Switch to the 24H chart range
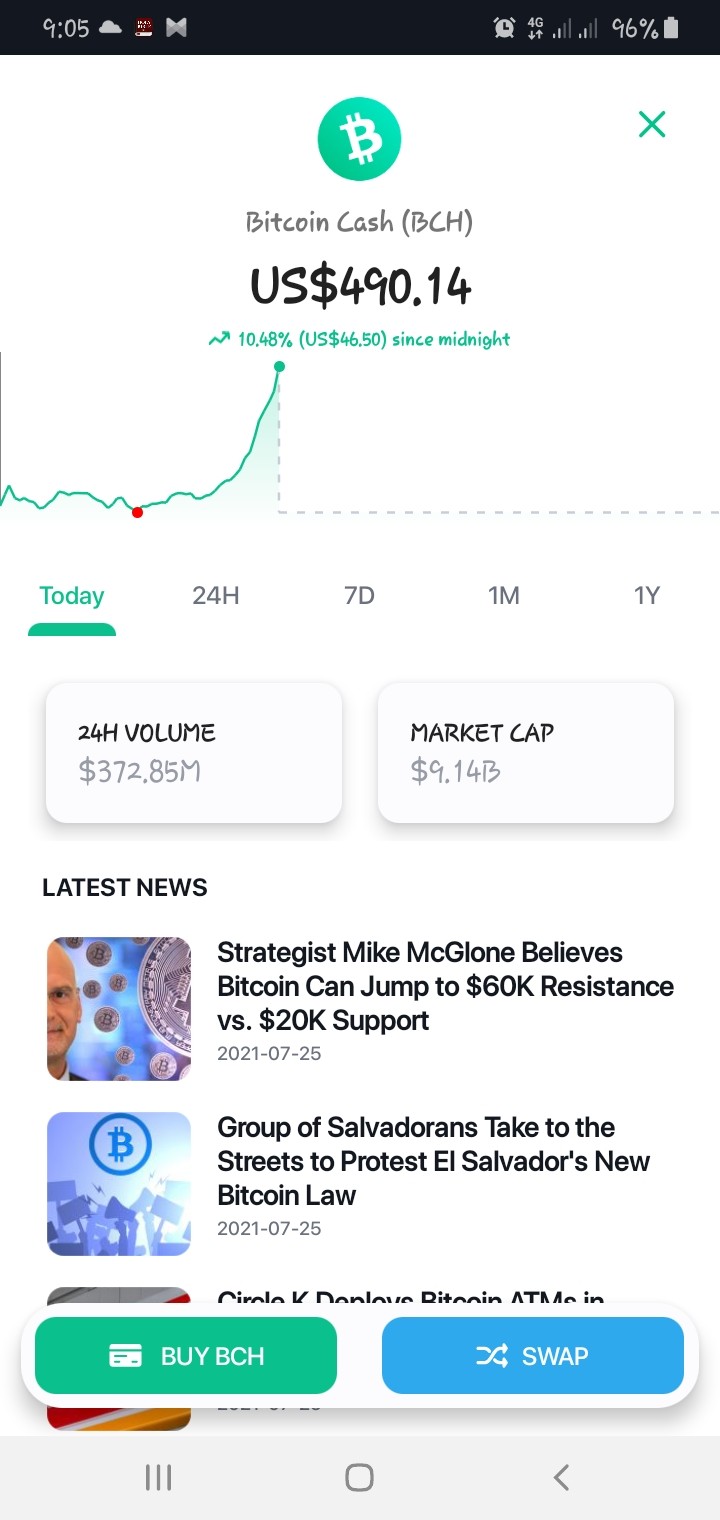 (x=216, y=596)
